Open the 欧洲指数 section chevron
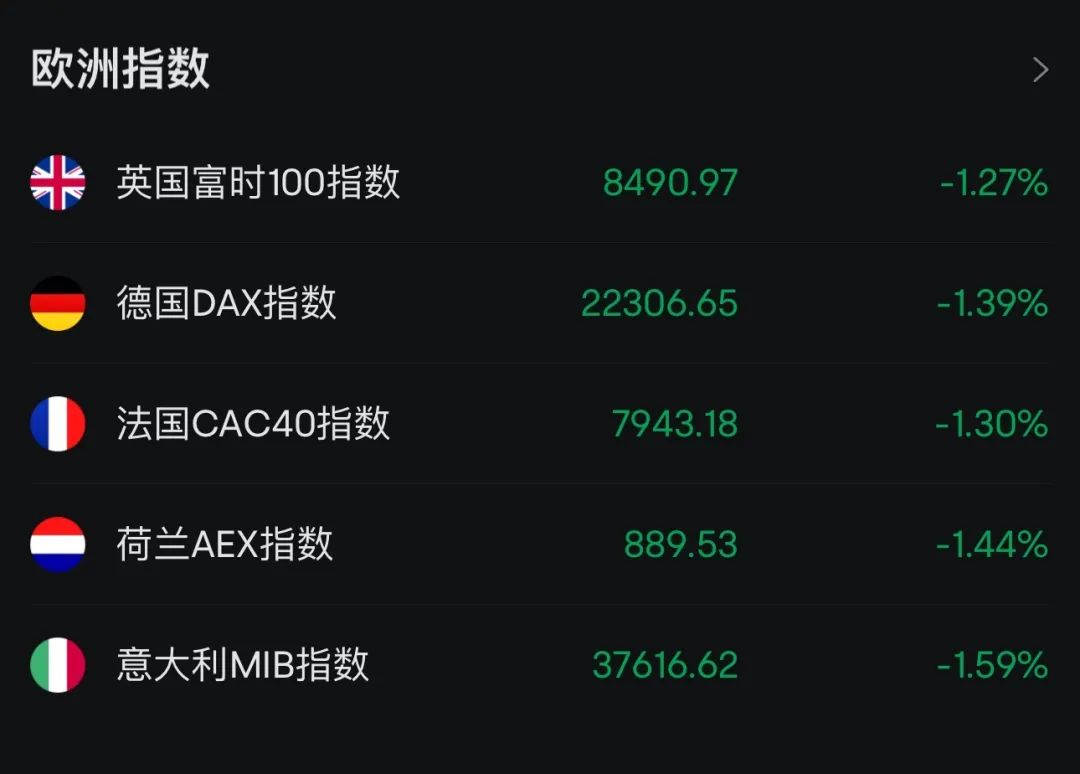1080x774 pixels. [x=1040, y=69]
